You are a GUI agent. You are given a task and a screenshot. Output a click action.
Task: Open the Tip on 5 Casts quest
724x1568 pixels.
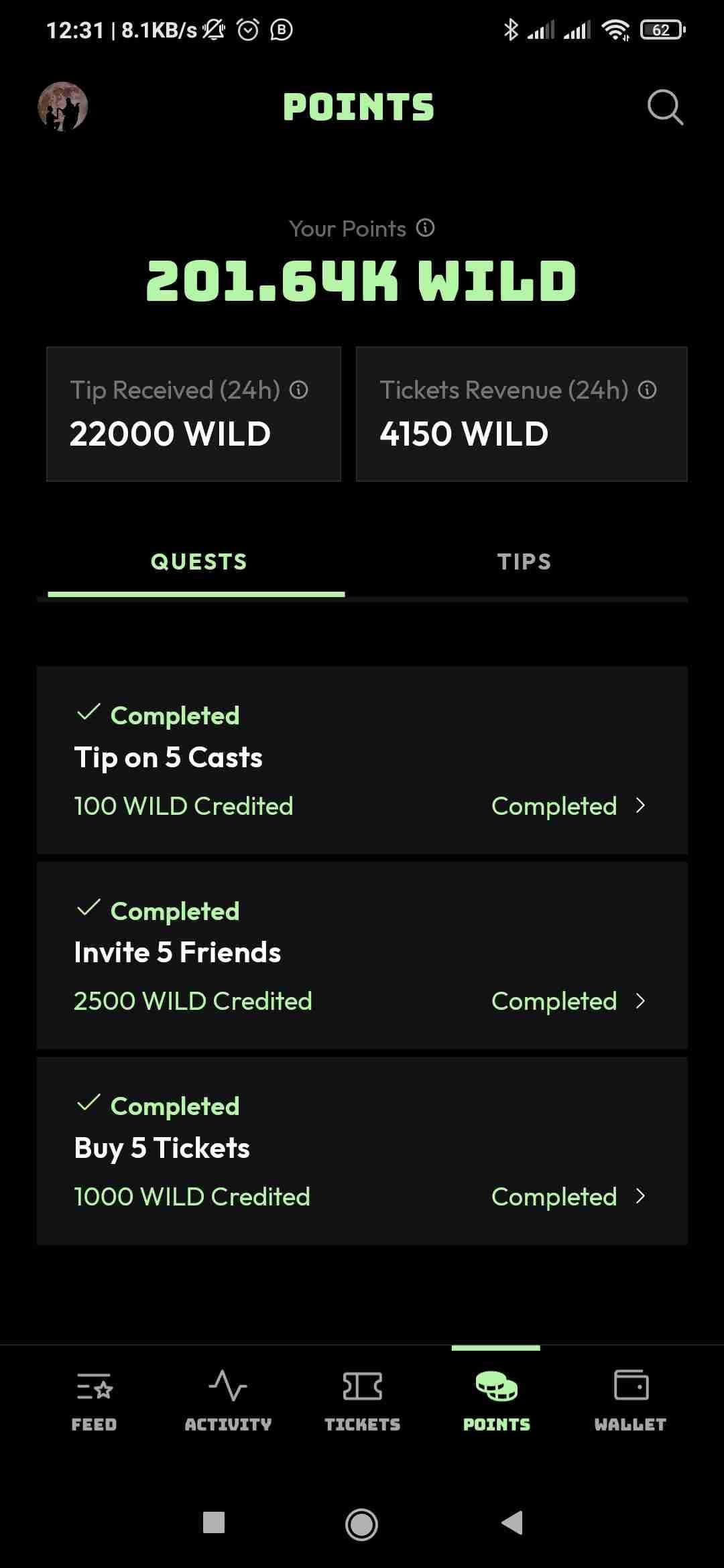[362, 760]
